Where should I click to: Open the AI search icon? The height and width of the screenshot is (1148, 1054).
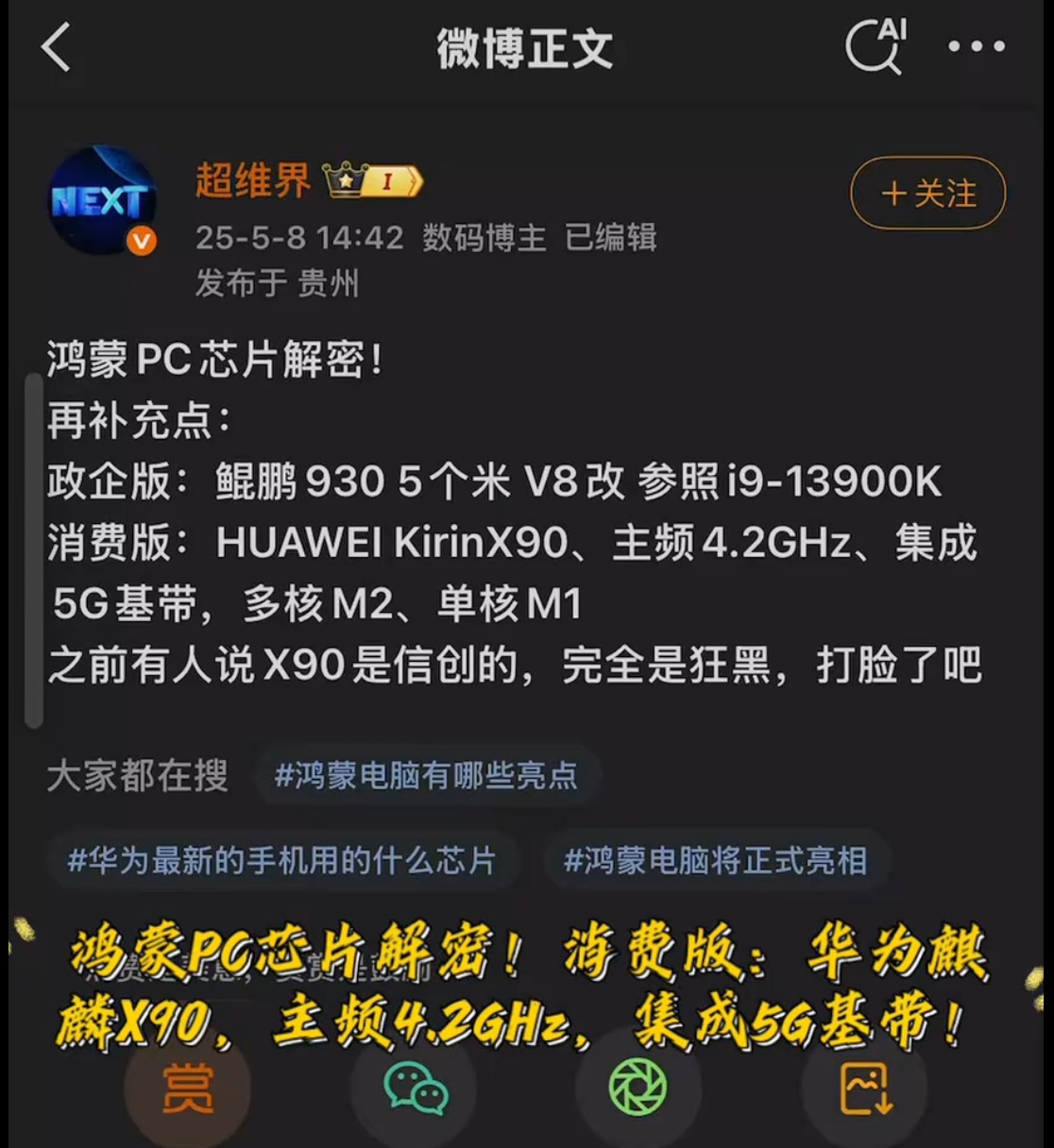pos(875,45)
